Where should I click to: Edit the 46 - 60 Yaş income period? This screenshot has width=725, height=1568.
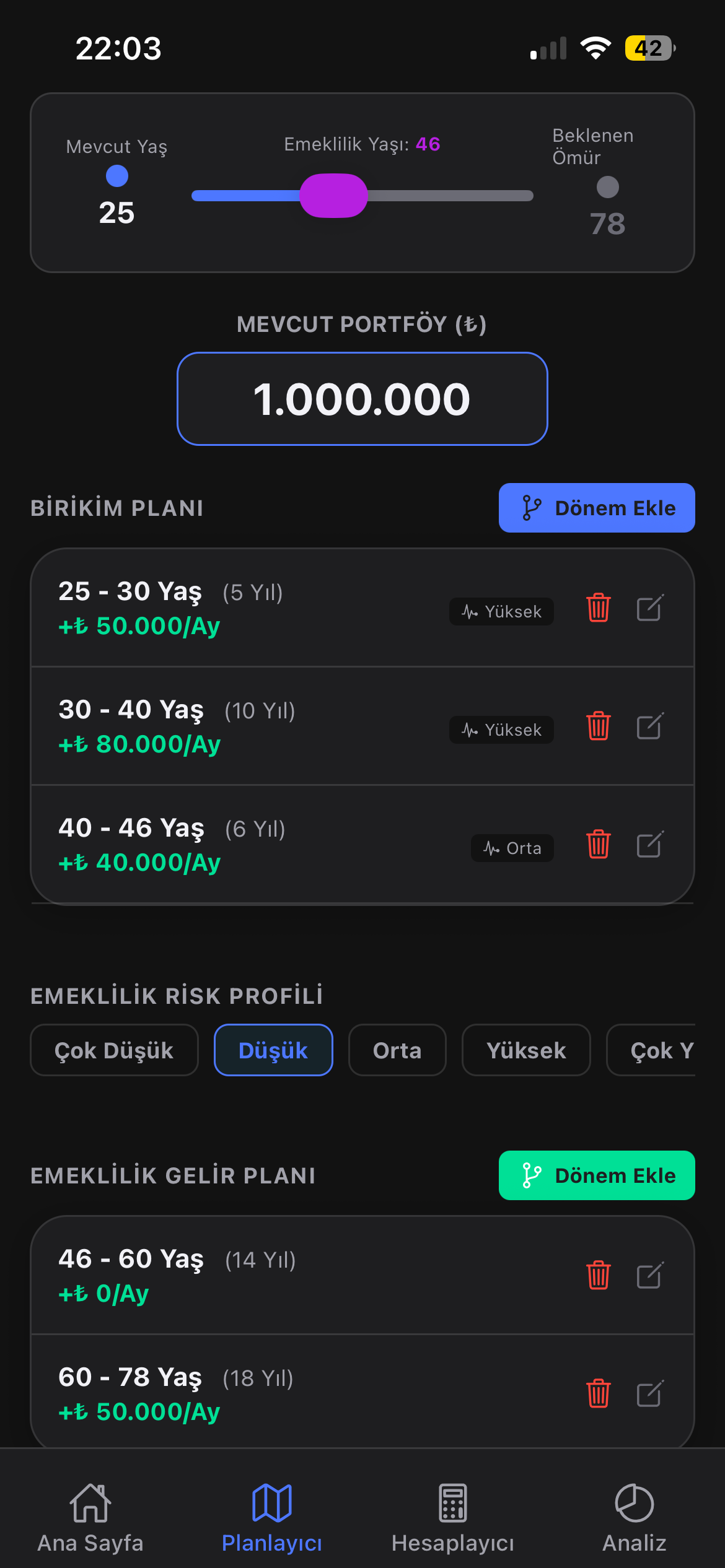click(649, 1276)
